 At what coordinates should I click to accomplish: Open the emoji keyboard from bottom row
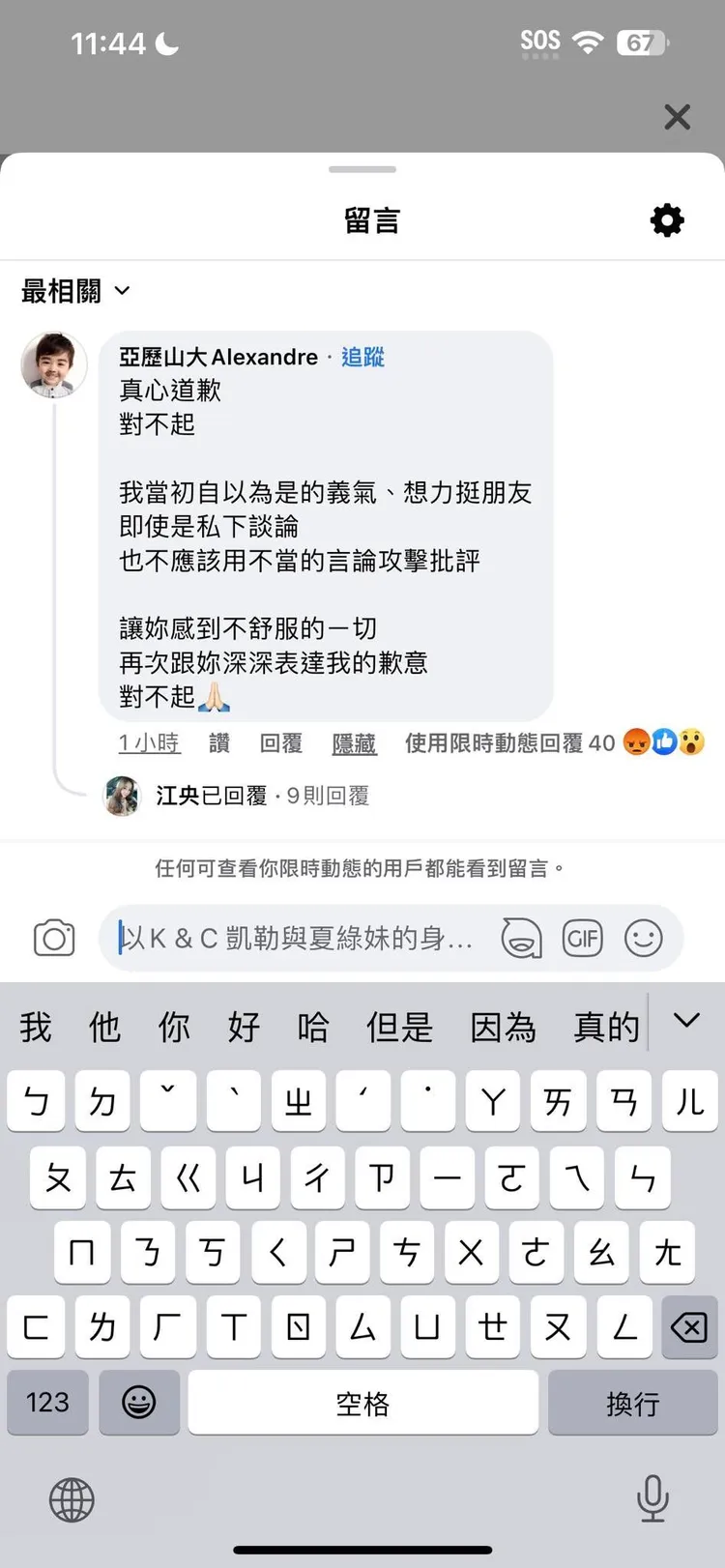coord(138,1403)
